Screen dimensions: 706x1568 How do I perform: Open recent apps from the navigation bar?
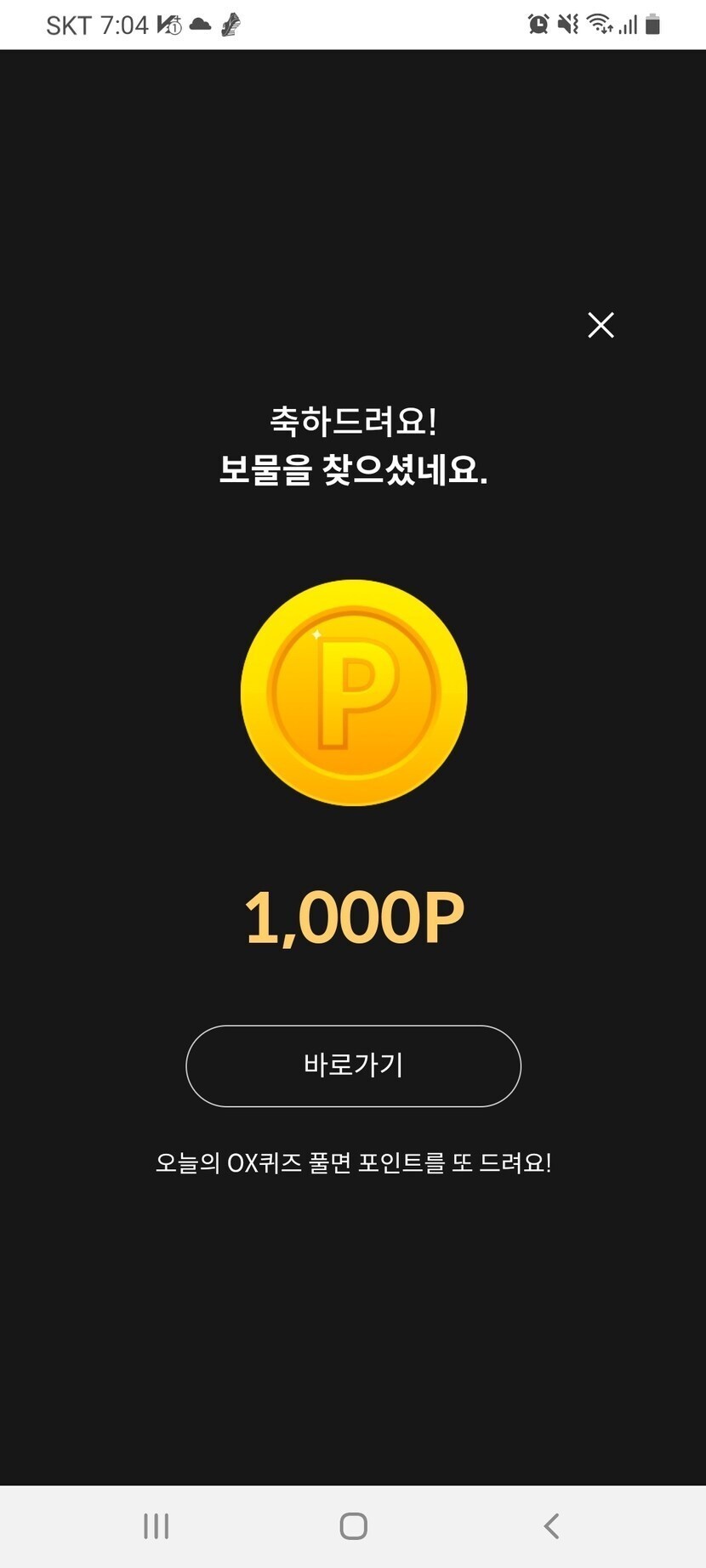pyautogui.click(x=157, y=1526)
